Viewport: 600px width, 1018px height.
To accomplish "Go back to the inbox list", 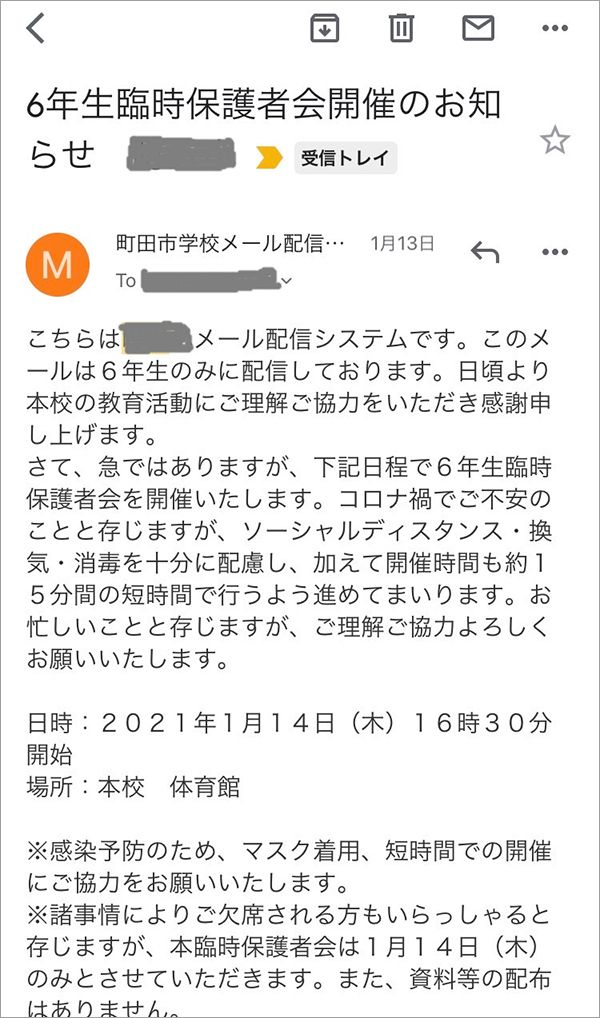I will (x=36, y=29).
